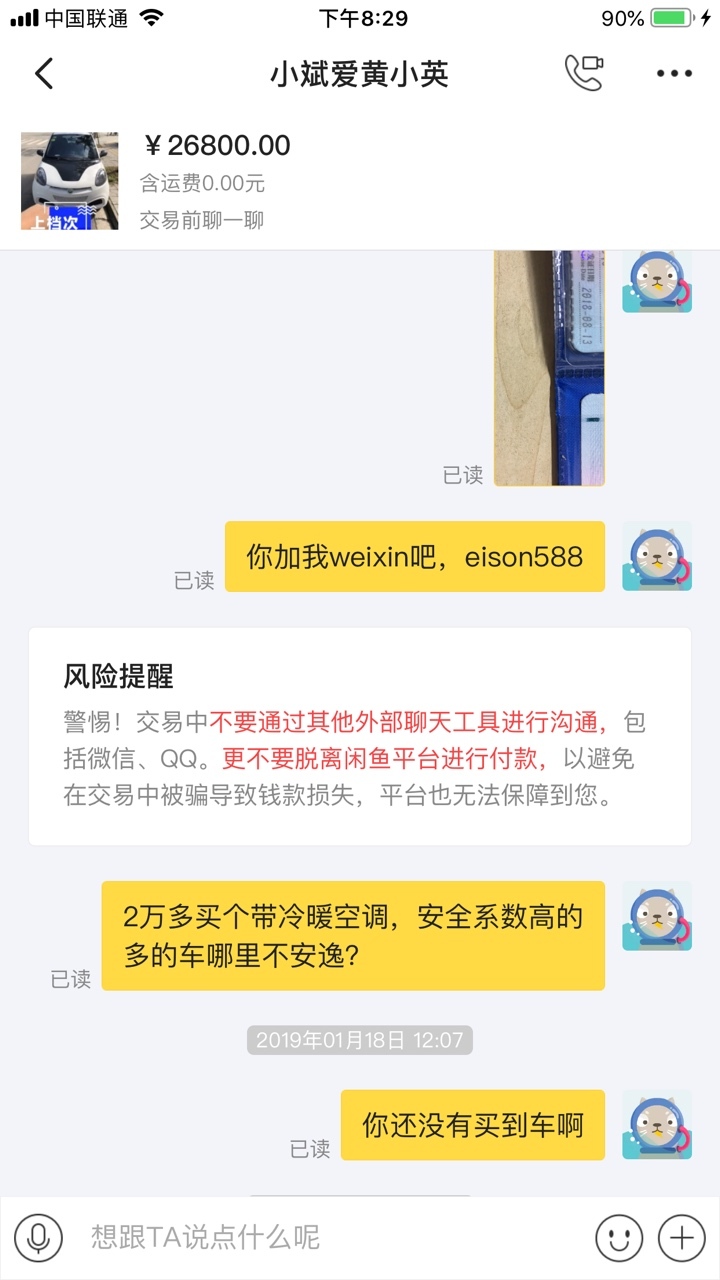View the sent photo message
Screen dimensions: 720x1280
coord(549,368)
